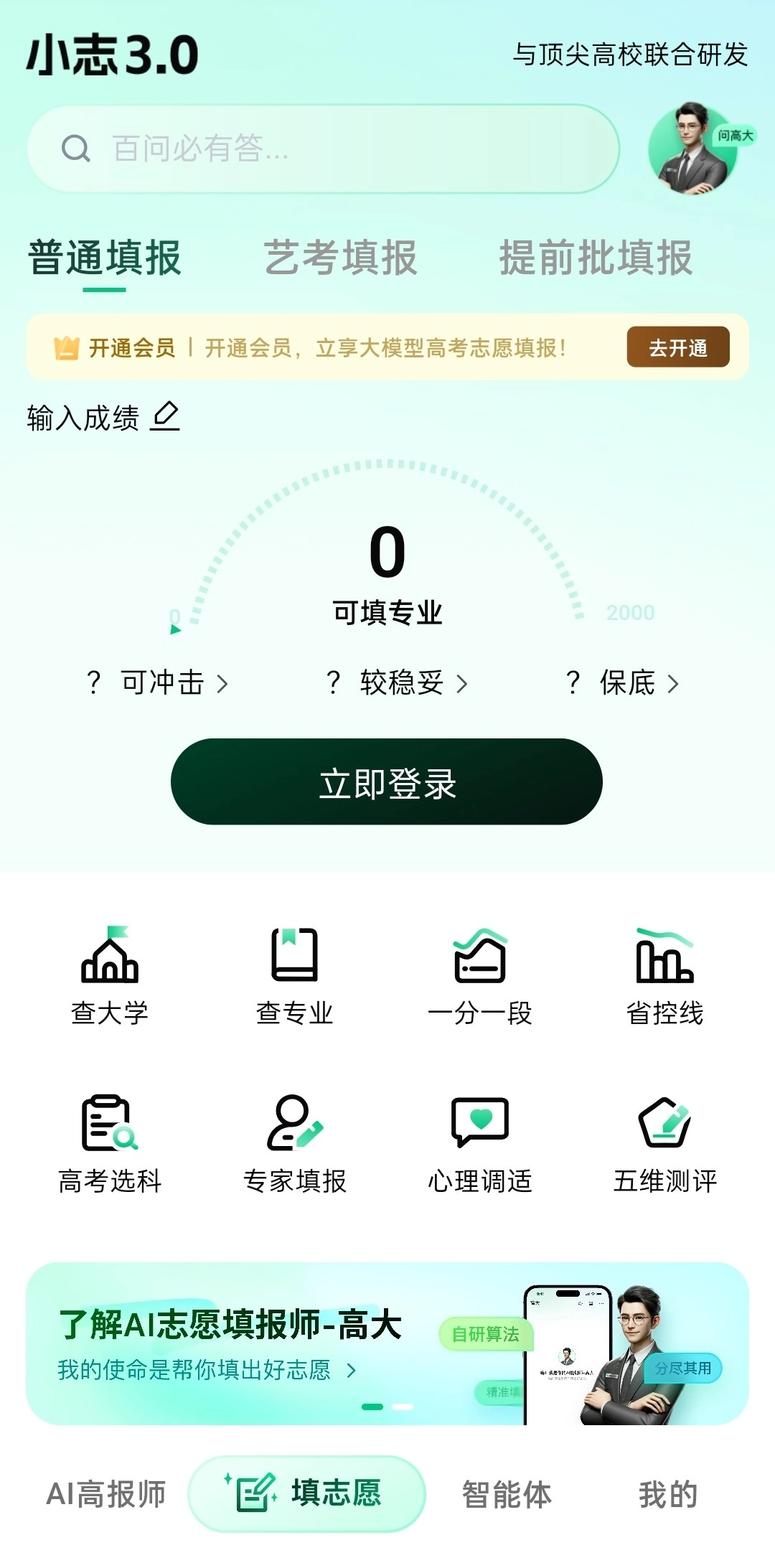Viewport: 775px width, 1568px height.
Task: Open 查专业 major lookup
Action: [x=294, y=976]
